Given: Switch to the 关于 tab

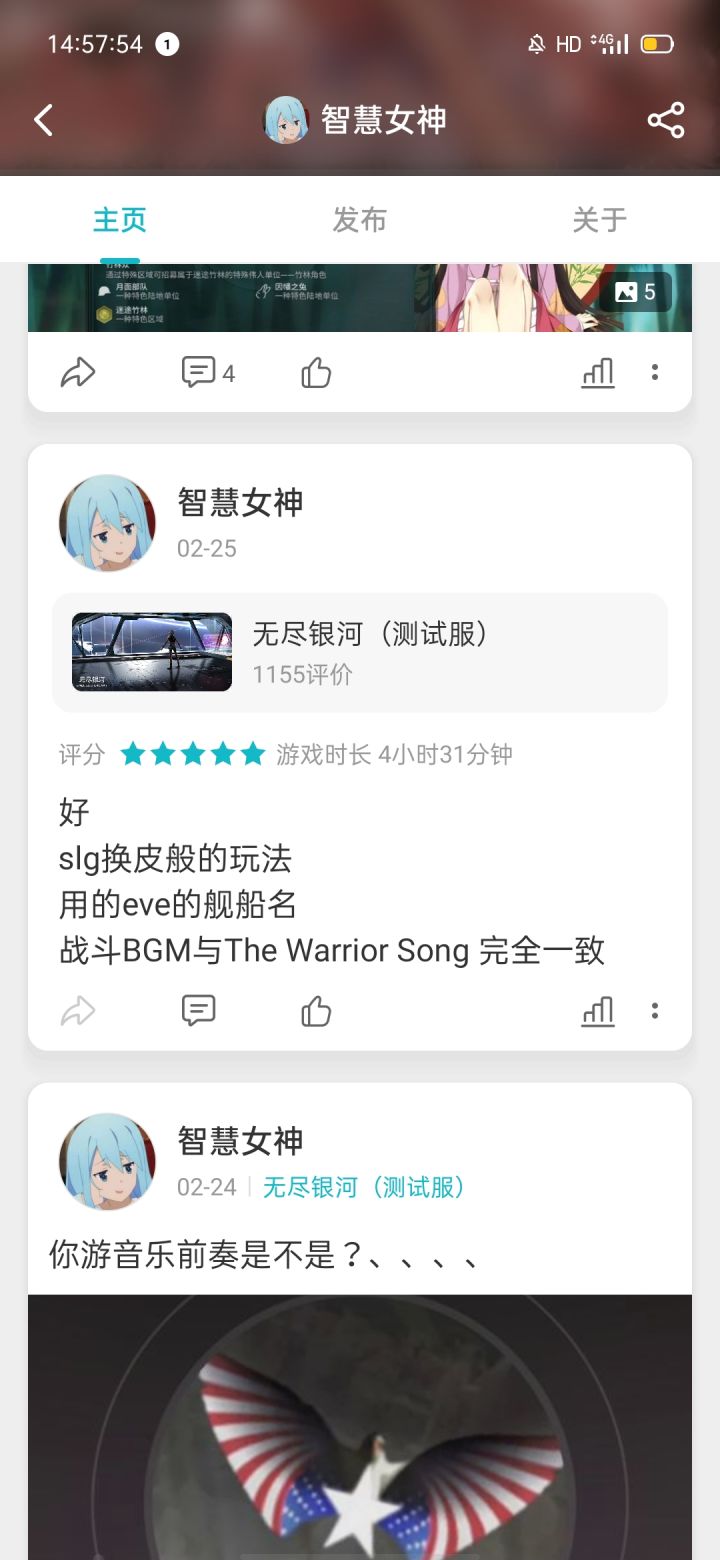Looking at the screenshot, I should point(599,220).
